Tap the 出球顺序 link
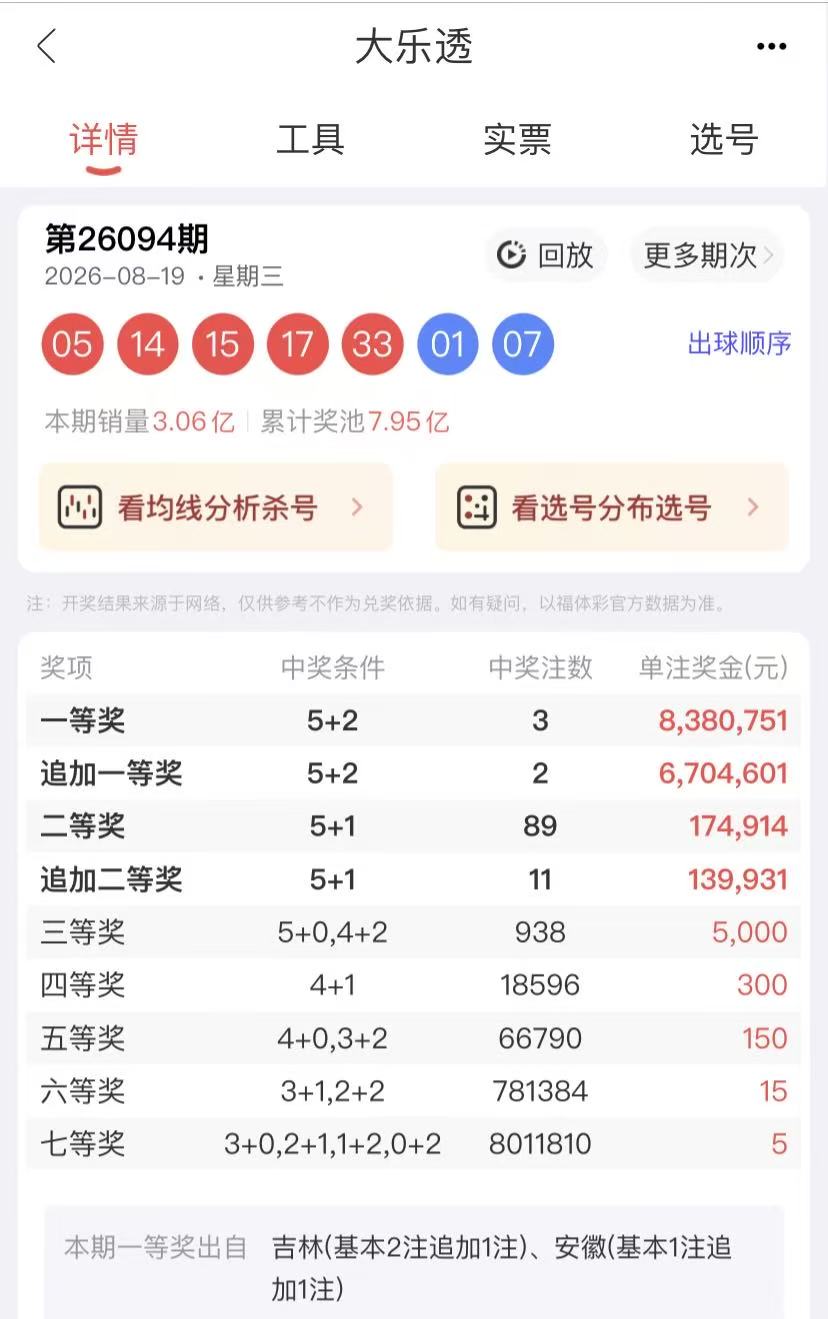 739,344
